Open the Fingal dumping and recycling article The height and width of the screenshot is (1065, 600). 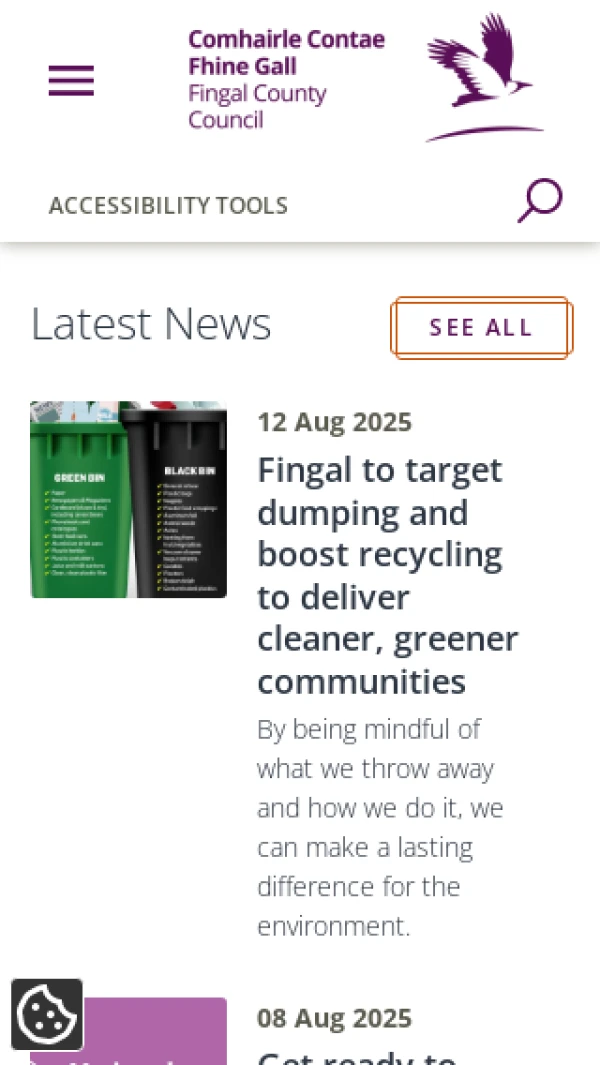pos(387,575)
